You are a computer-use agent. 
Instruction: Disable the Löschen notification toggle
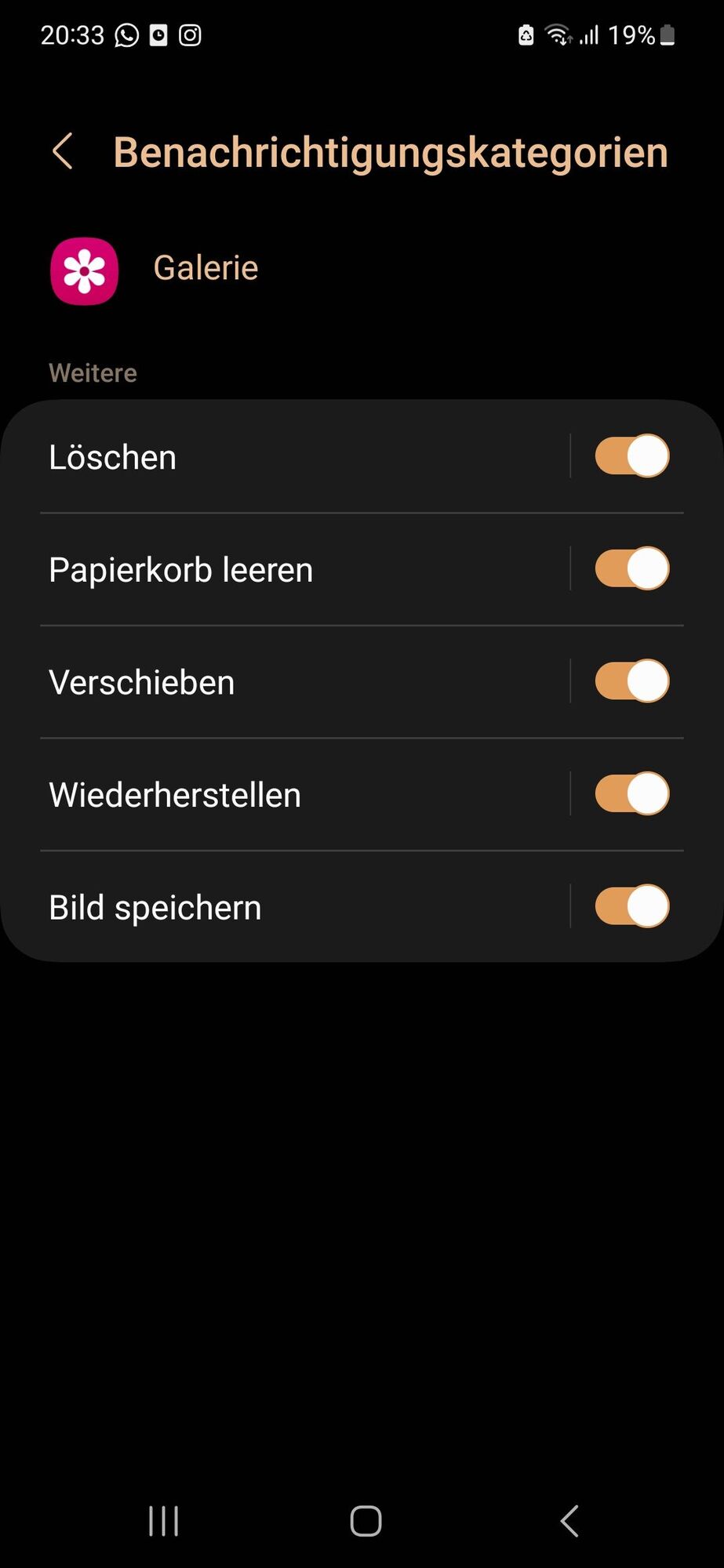631,456
